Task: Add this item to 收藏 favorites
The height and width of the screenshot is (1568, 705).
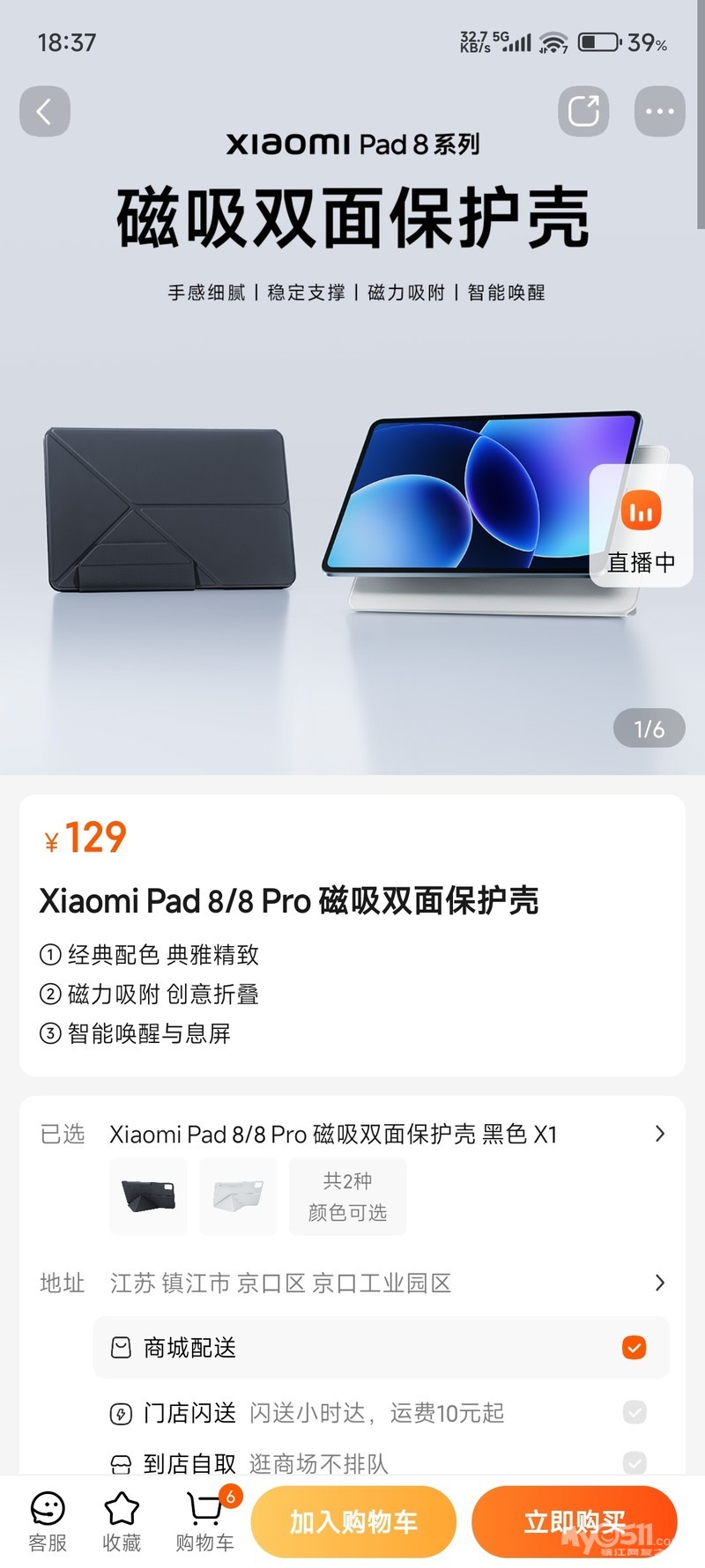Action: click(122, 1521)
